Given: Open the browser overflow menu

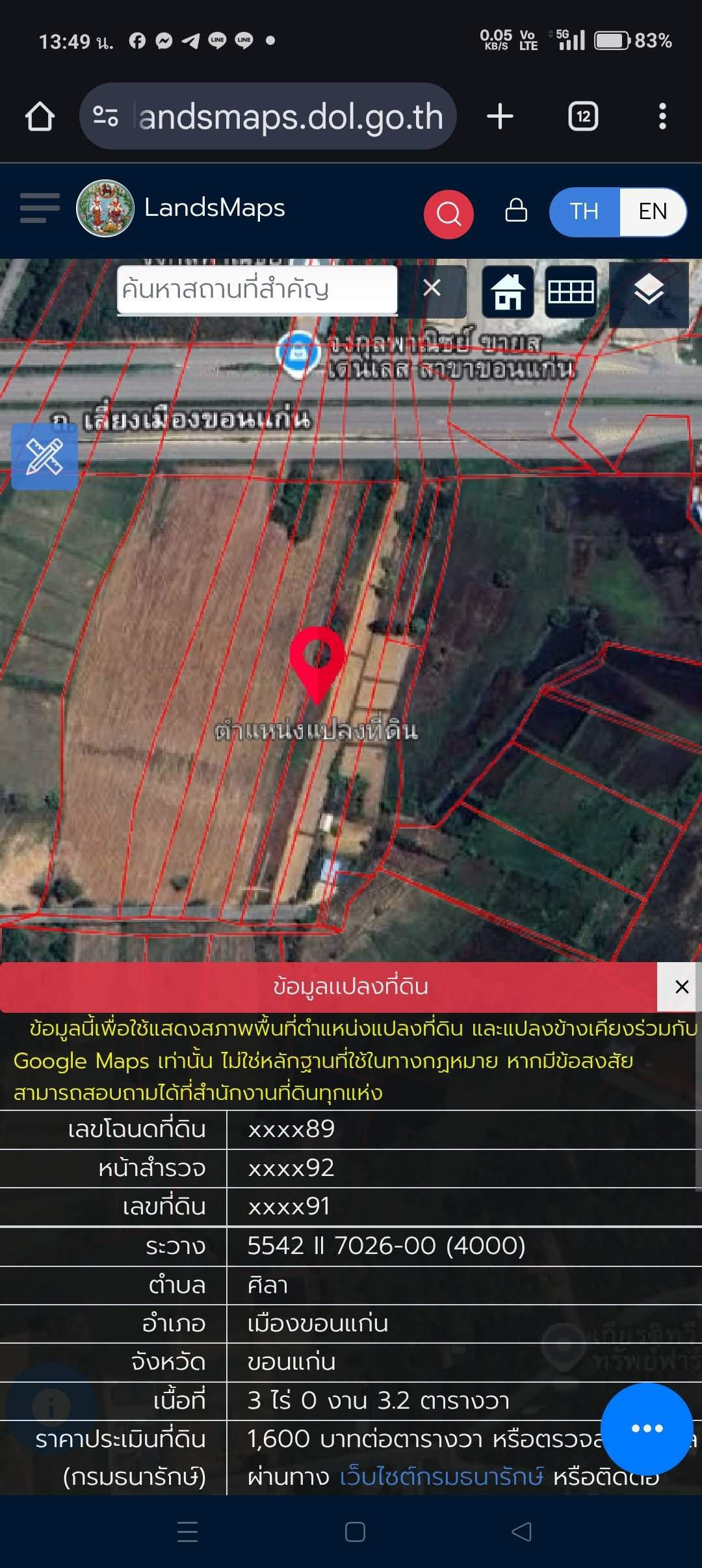Looking at the screenshot, I should coord(662,117).
